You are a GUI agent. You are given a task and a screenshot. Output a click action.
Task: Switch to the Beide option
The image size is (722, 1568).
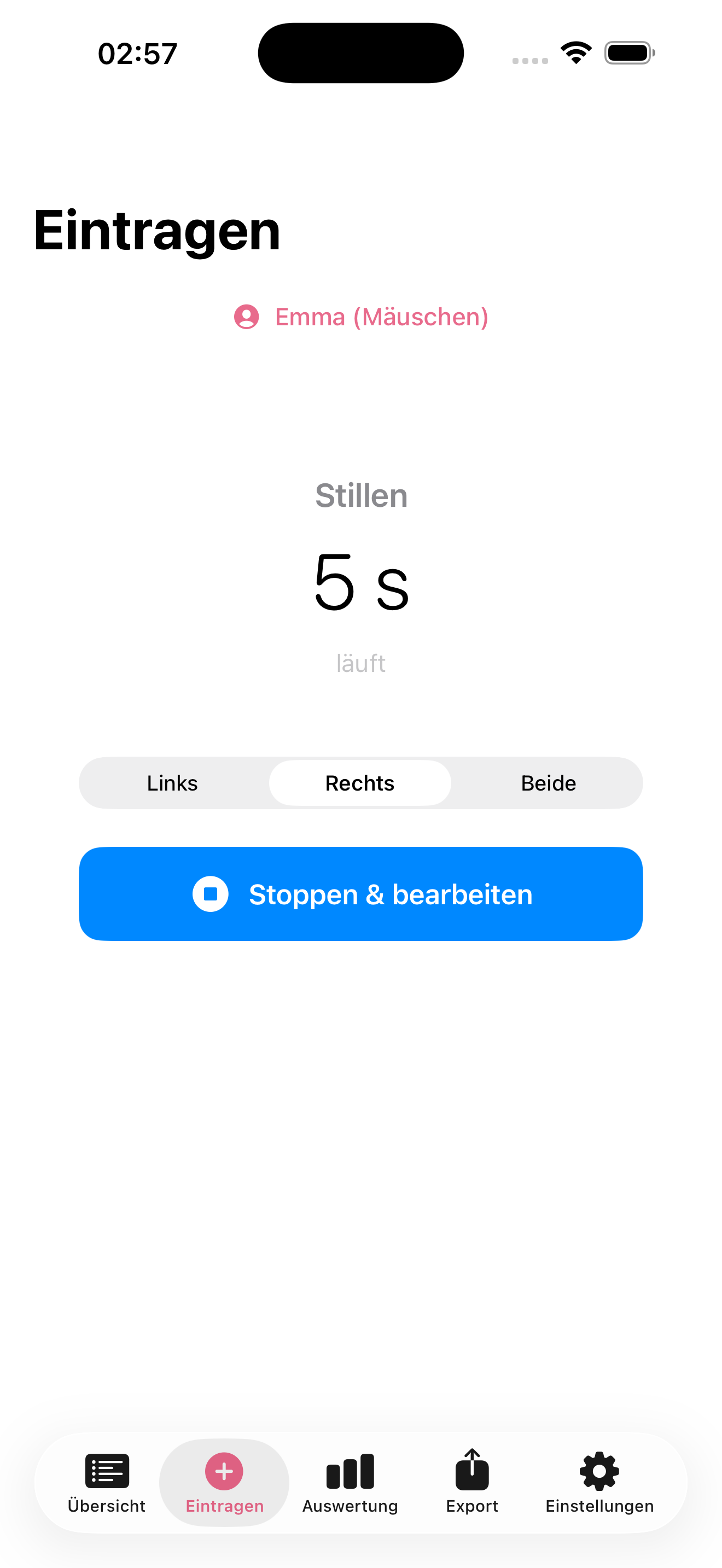click(x=548, y=783)
